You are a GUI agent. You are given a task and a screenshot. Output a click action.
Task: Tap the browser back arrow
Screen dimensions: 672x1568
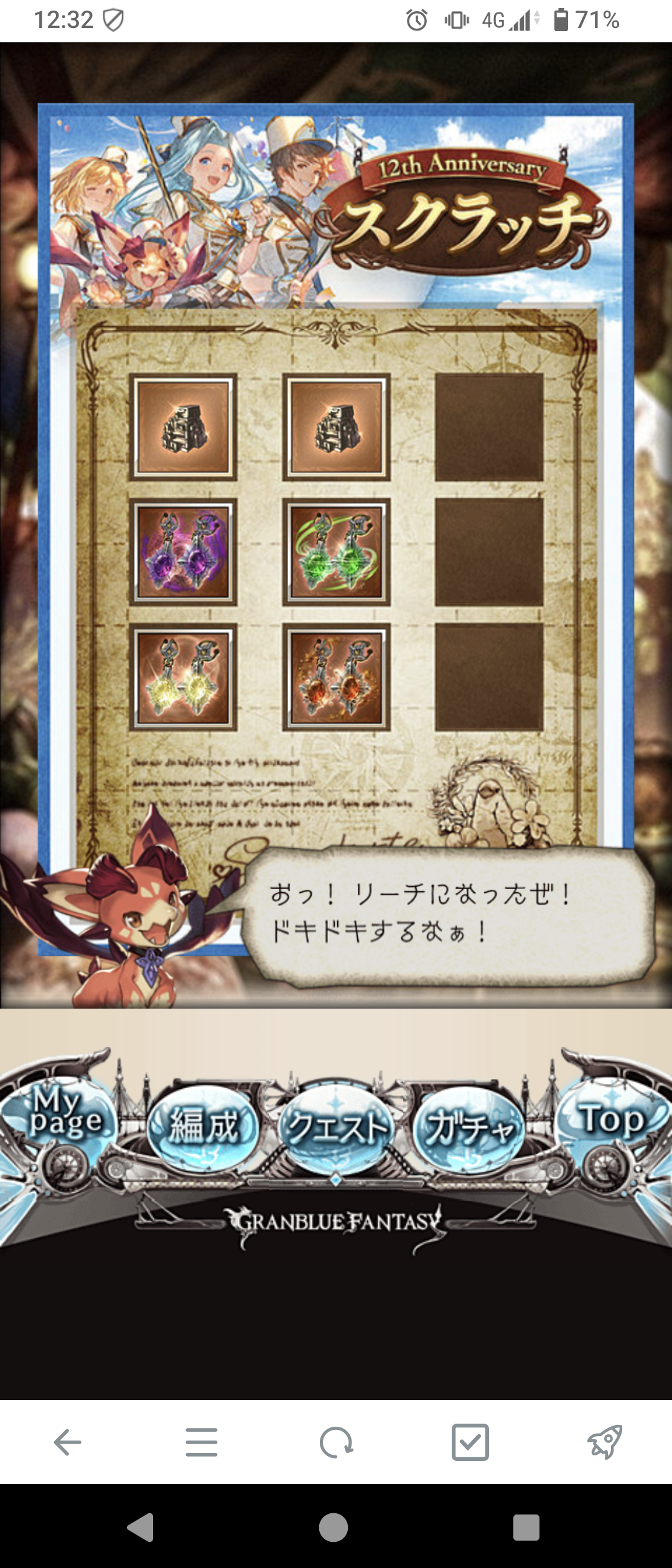(67, 1442)
